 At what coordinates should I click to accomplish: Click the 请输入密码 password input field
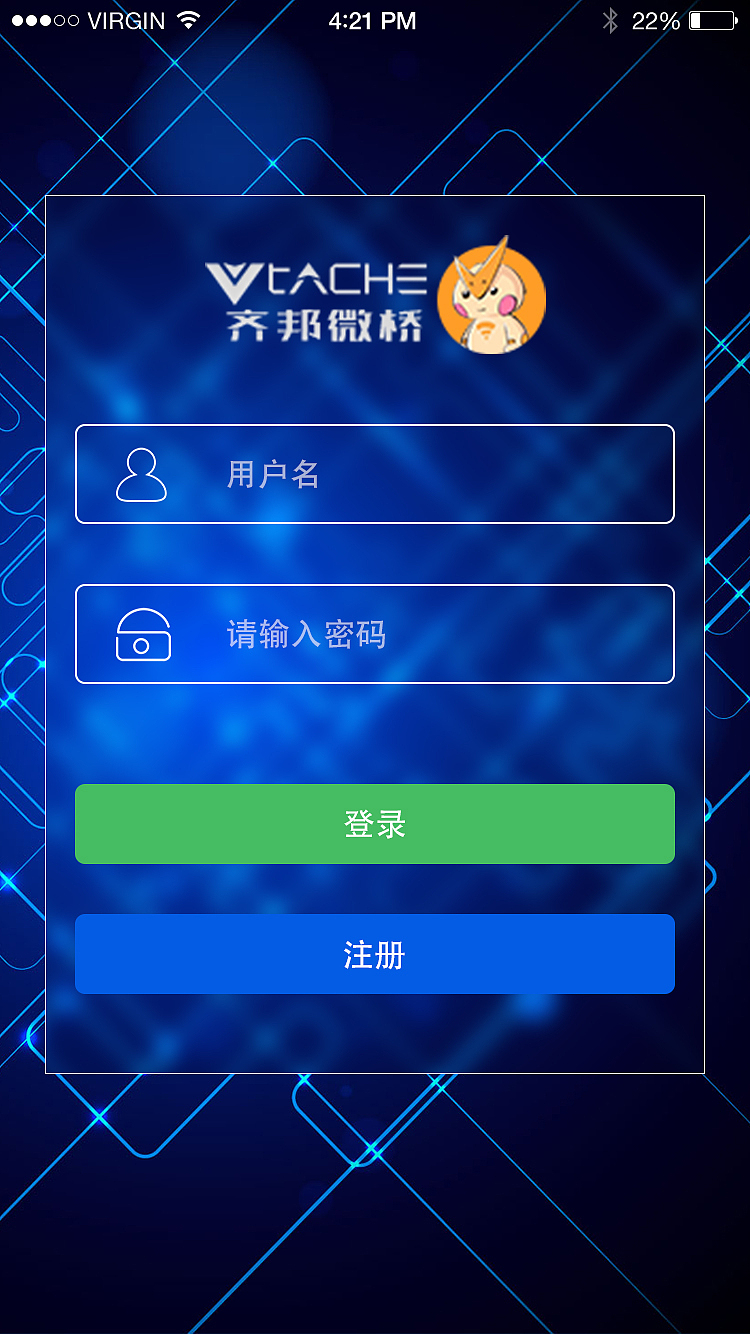375,634
